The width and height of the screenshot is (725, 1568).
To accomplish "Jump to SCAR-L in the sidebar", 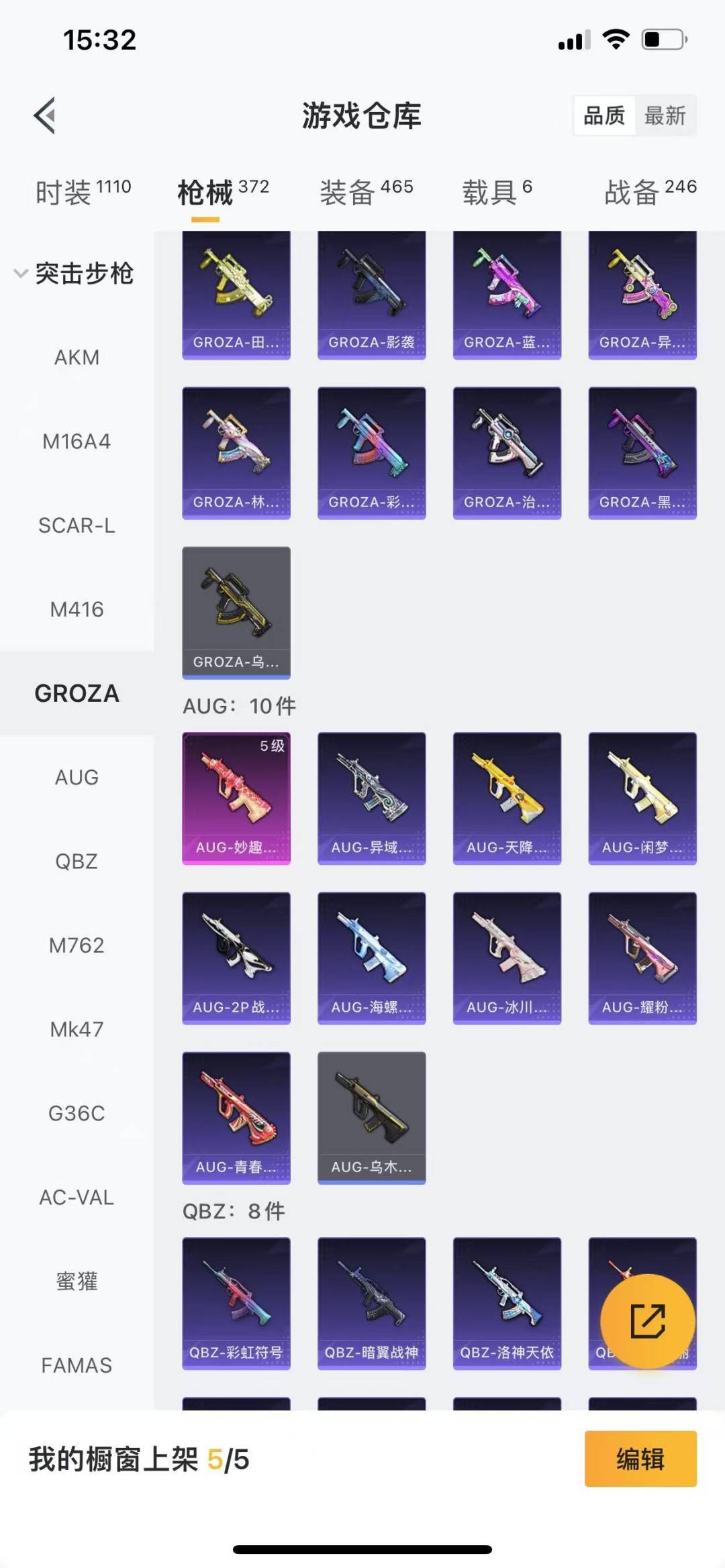I will (77, 525).
